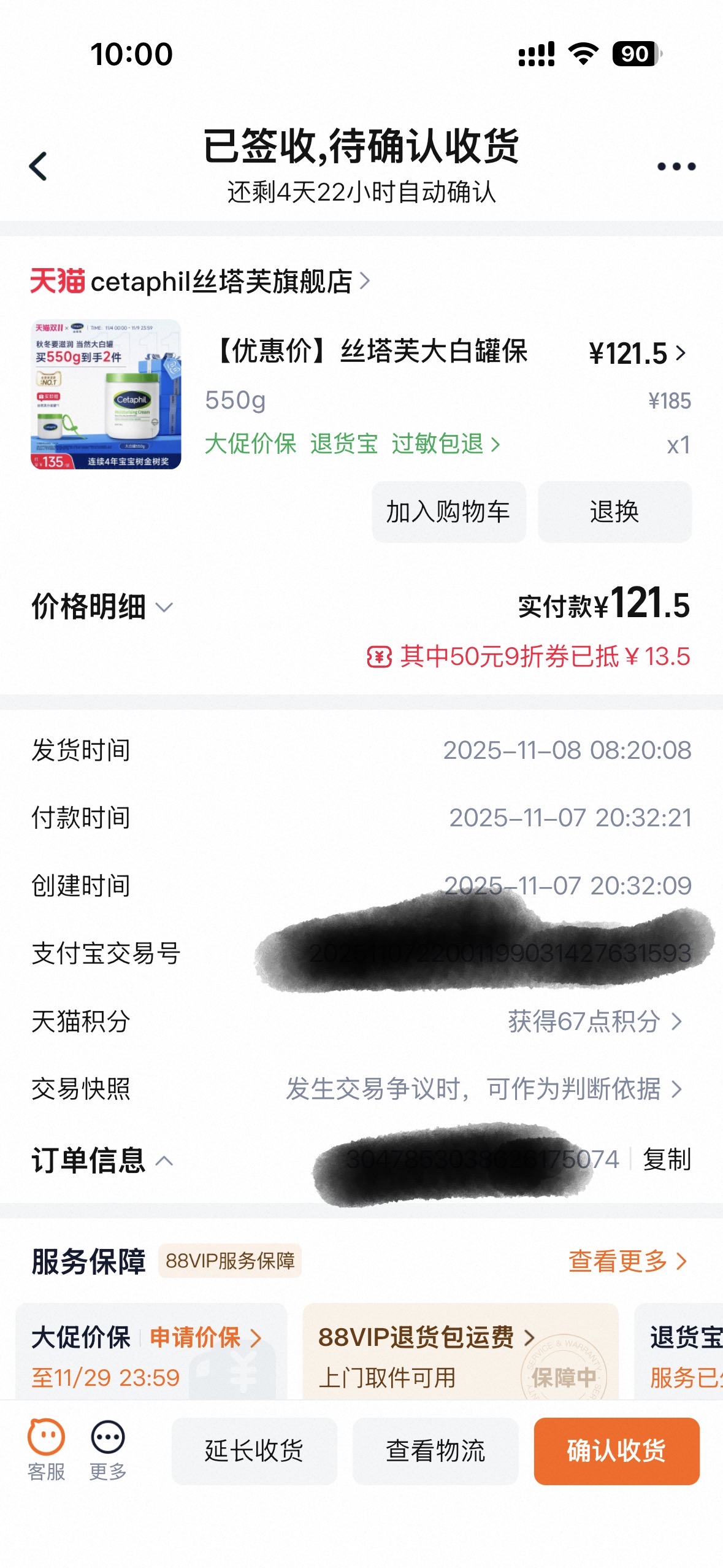723x1568 pixels.
Task: Go back using the back arrow
Action: point(38,166)
